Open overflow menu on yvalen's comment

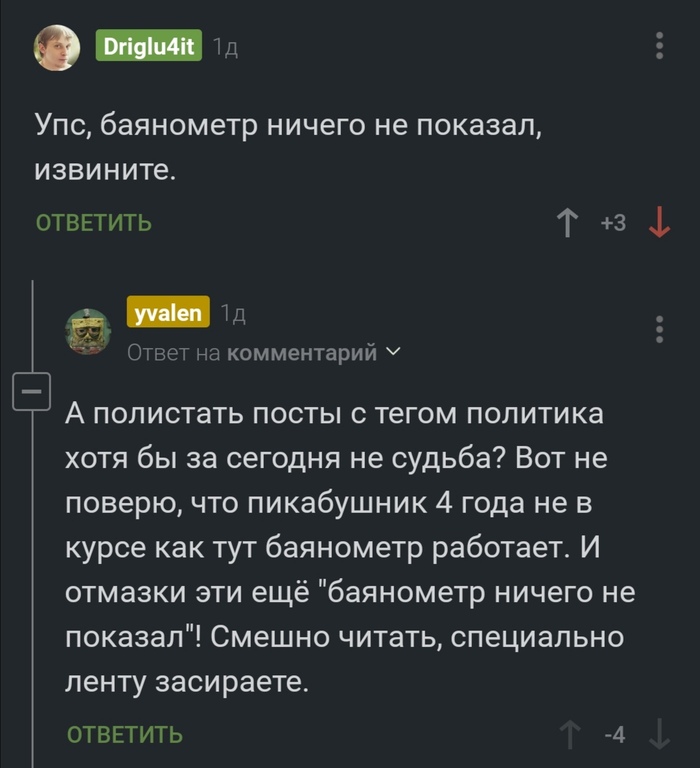[x=659, y=330]
